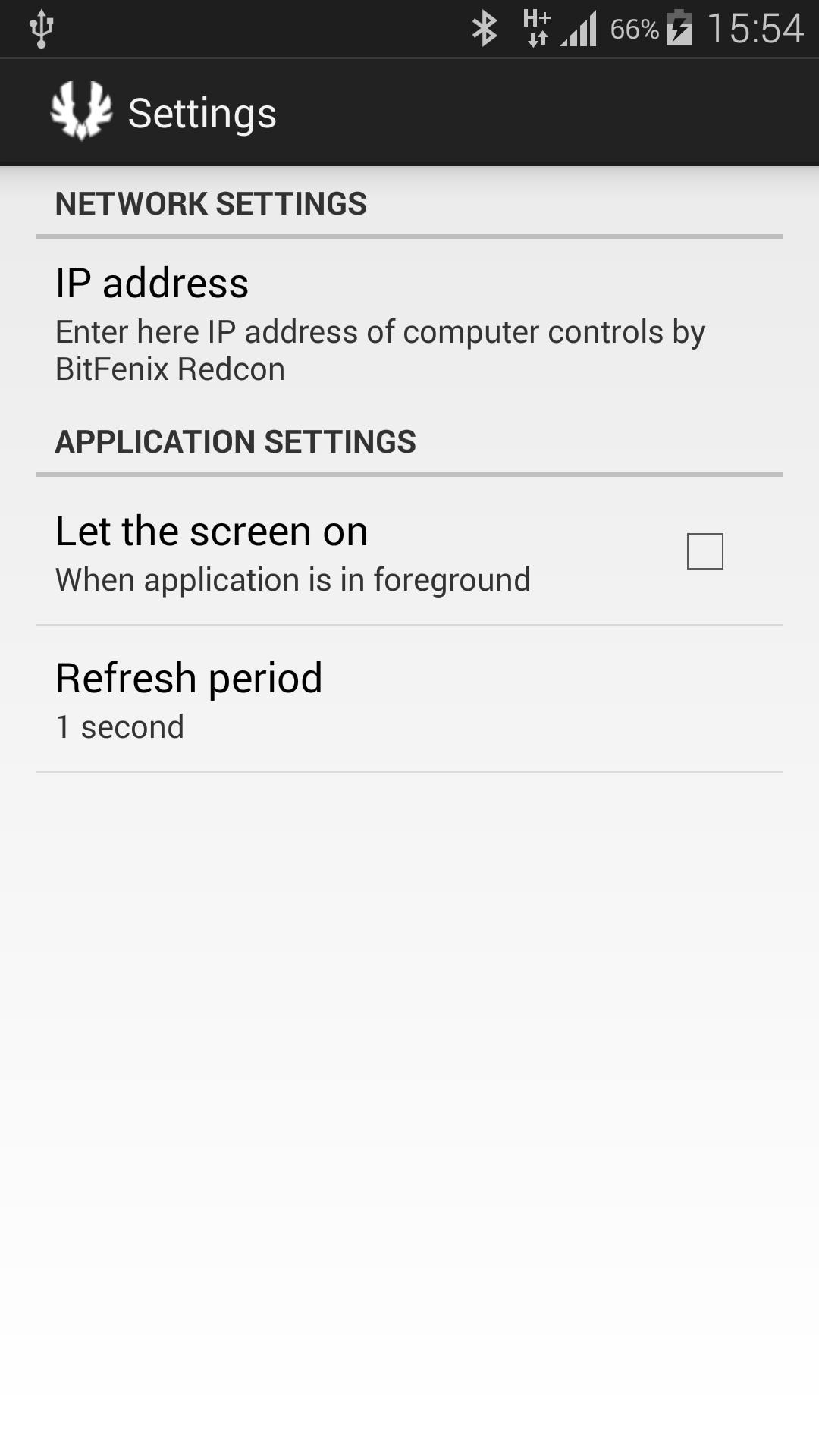Click the APPLICATION SETTINGS section header
The width and height of the screenshot is (819, 1456).
click(x=236, y=441)
